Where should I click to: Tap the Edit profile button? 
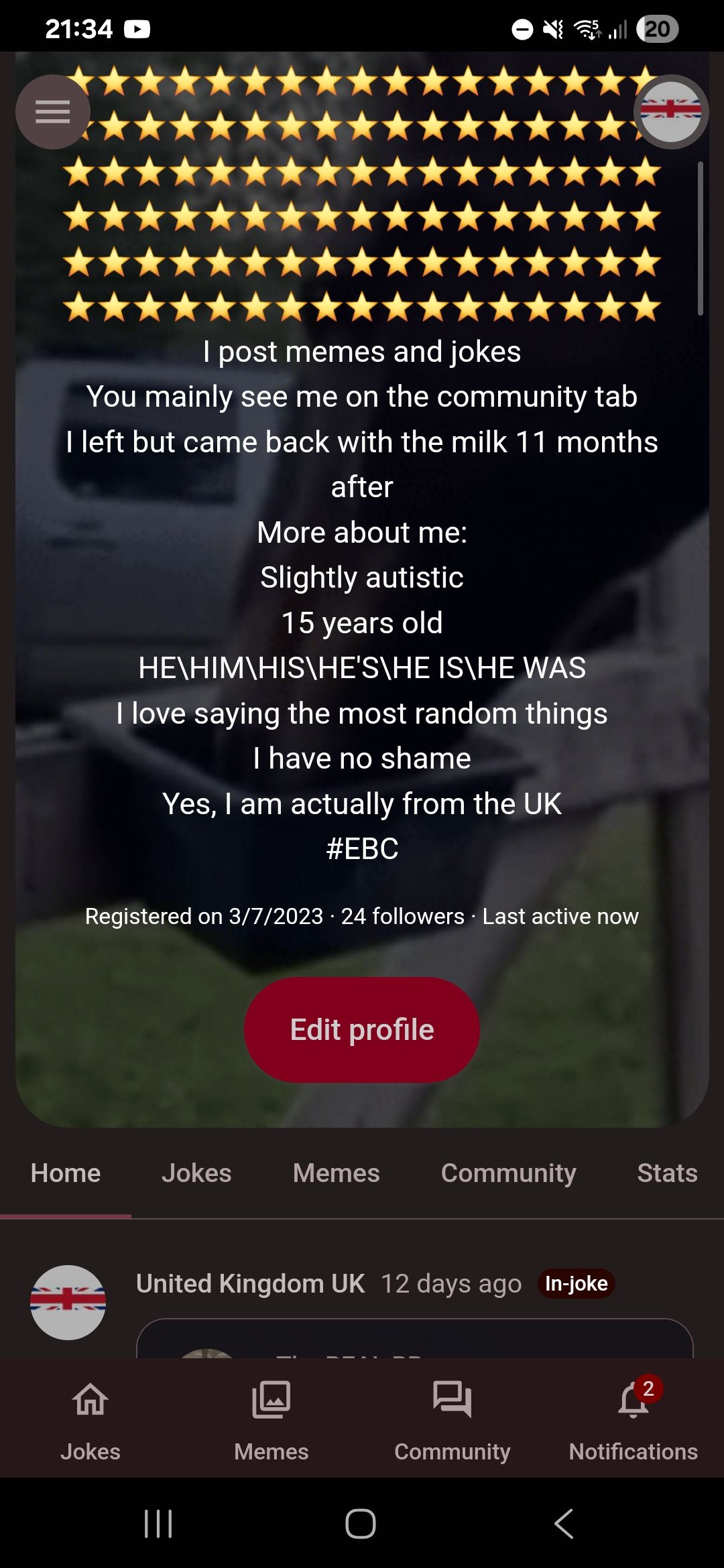362,1030
